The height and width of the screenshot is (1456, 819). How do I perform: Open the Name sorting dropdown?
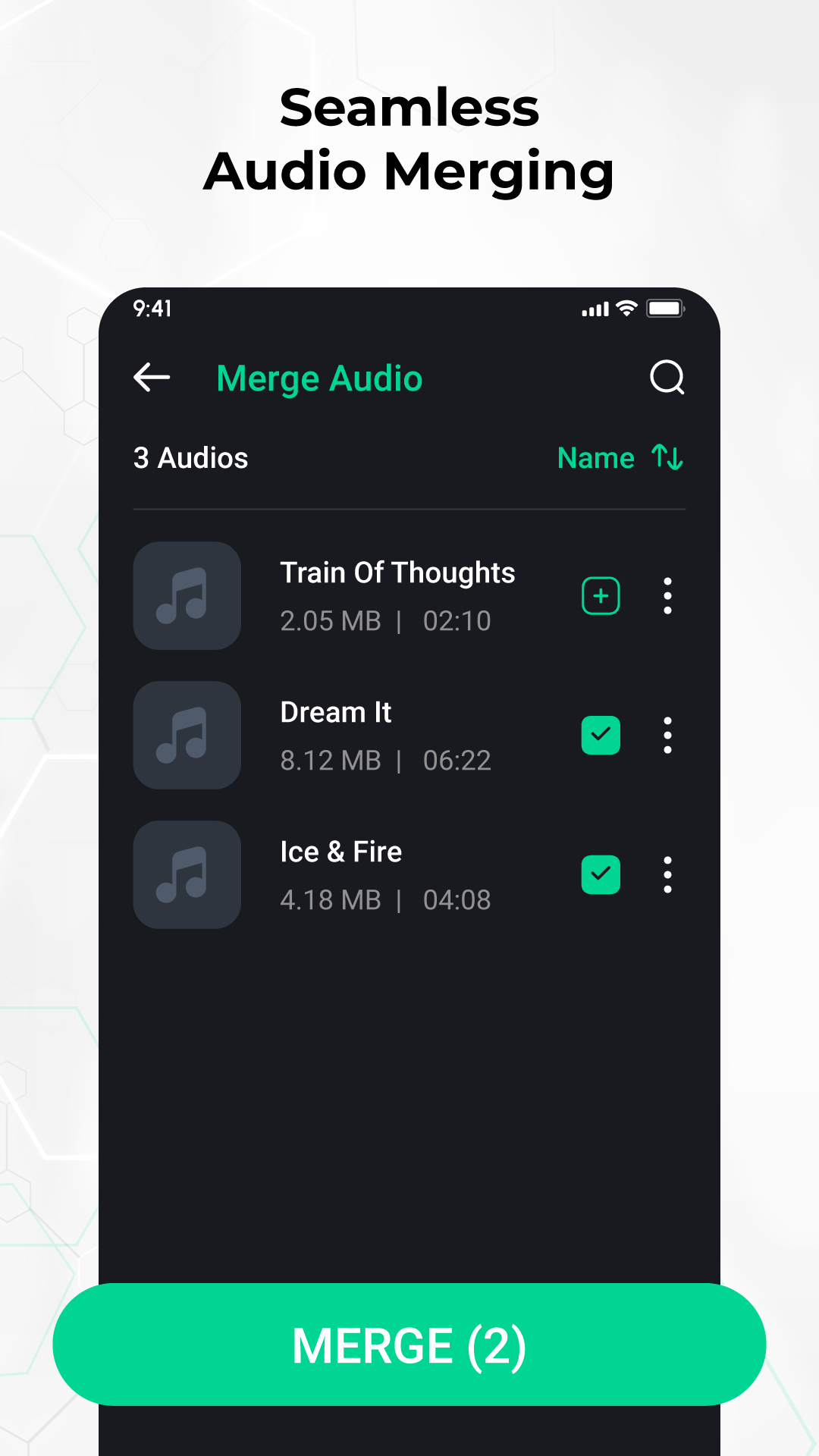(598, 457)
